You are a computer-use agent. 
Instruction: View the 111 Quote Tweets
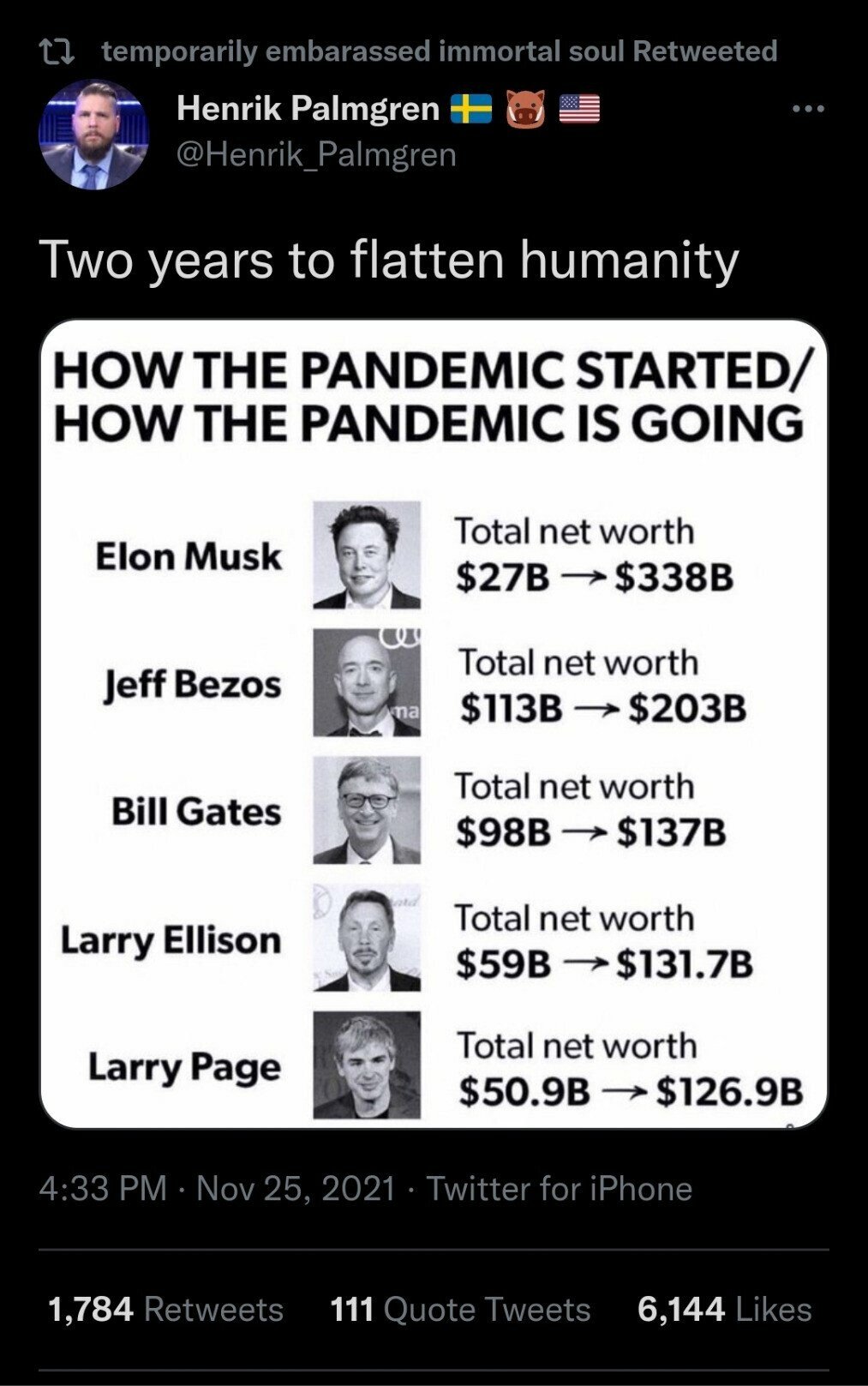click(x=460, y=1309)
